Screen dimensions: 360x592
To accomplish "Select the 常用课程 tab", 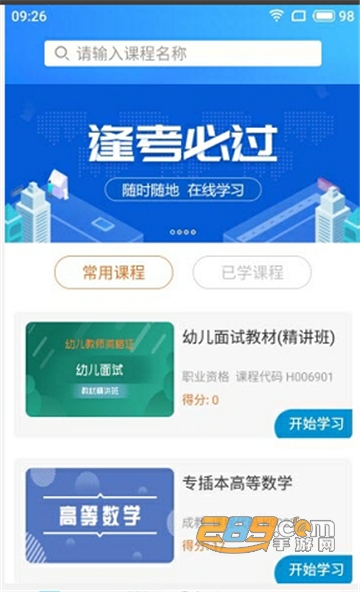I will [114, 272].
